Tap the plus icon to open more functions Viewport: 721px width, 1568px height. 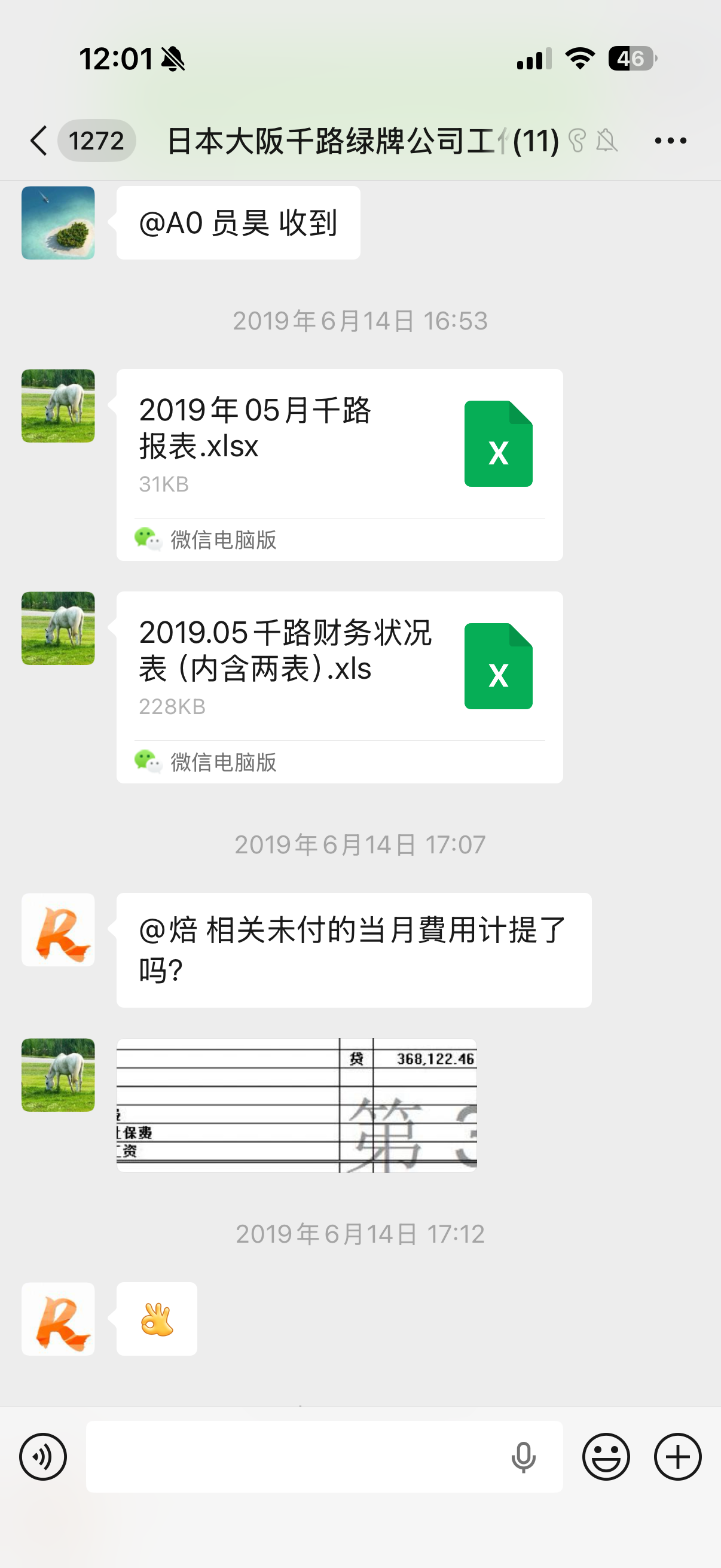[677, 1457]
